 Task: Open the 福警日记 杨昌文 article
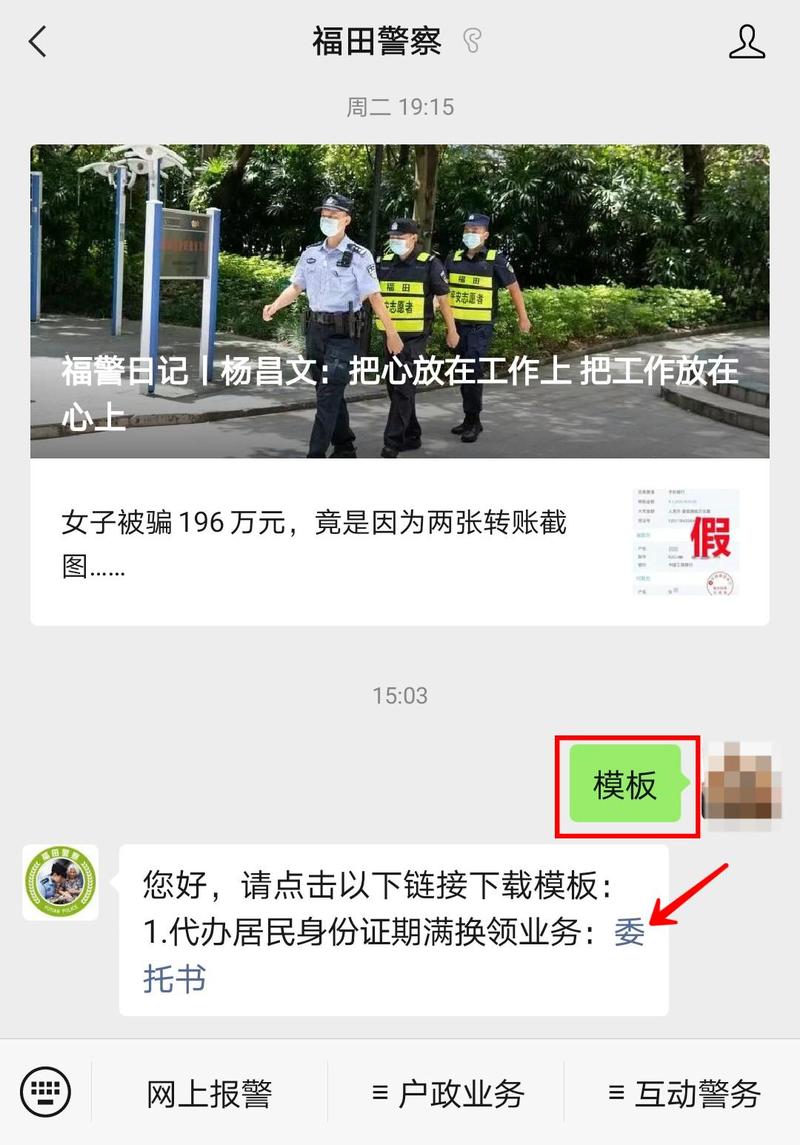tap(400, 301)
